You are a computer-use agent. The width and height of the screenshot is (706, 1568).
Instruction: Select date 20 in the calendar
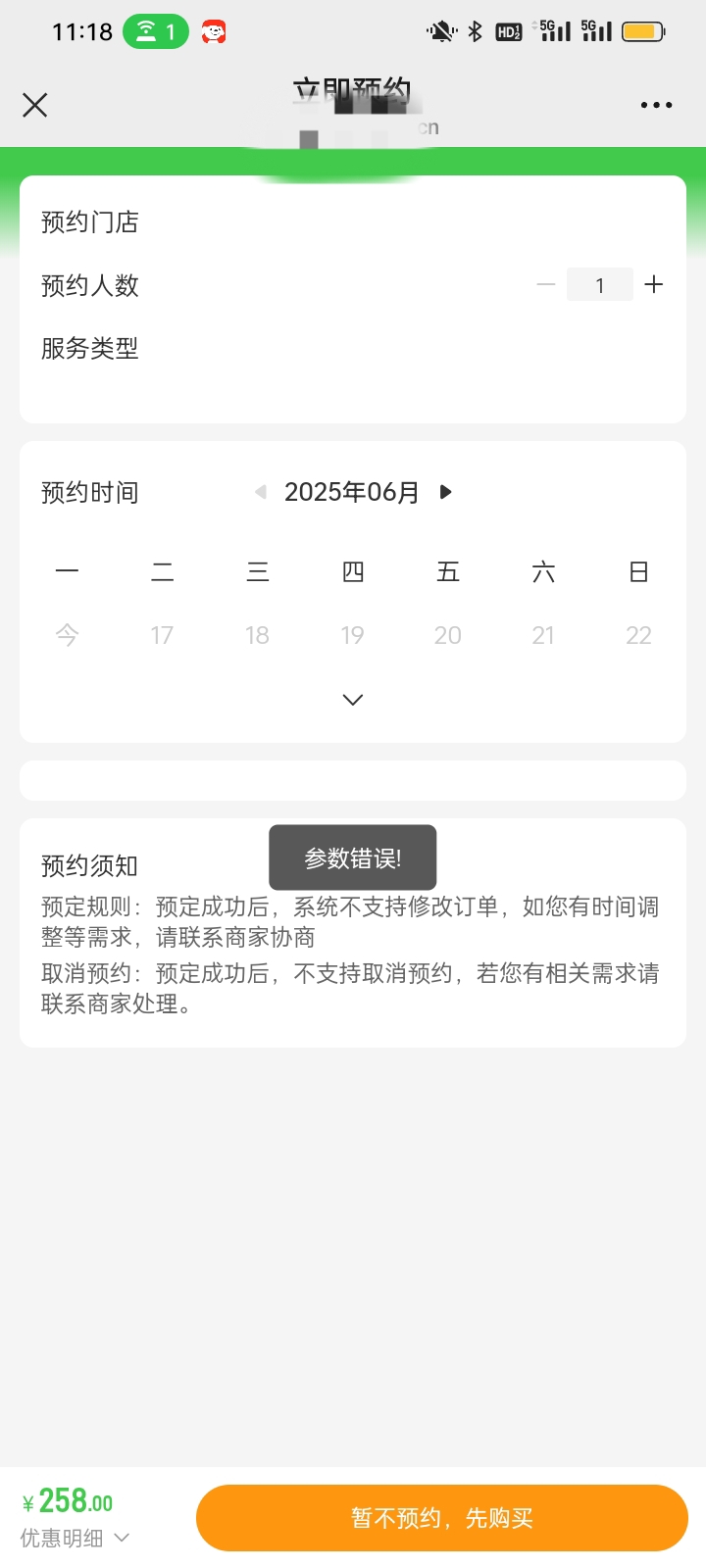pyautogui.click(x=447, y=635)
